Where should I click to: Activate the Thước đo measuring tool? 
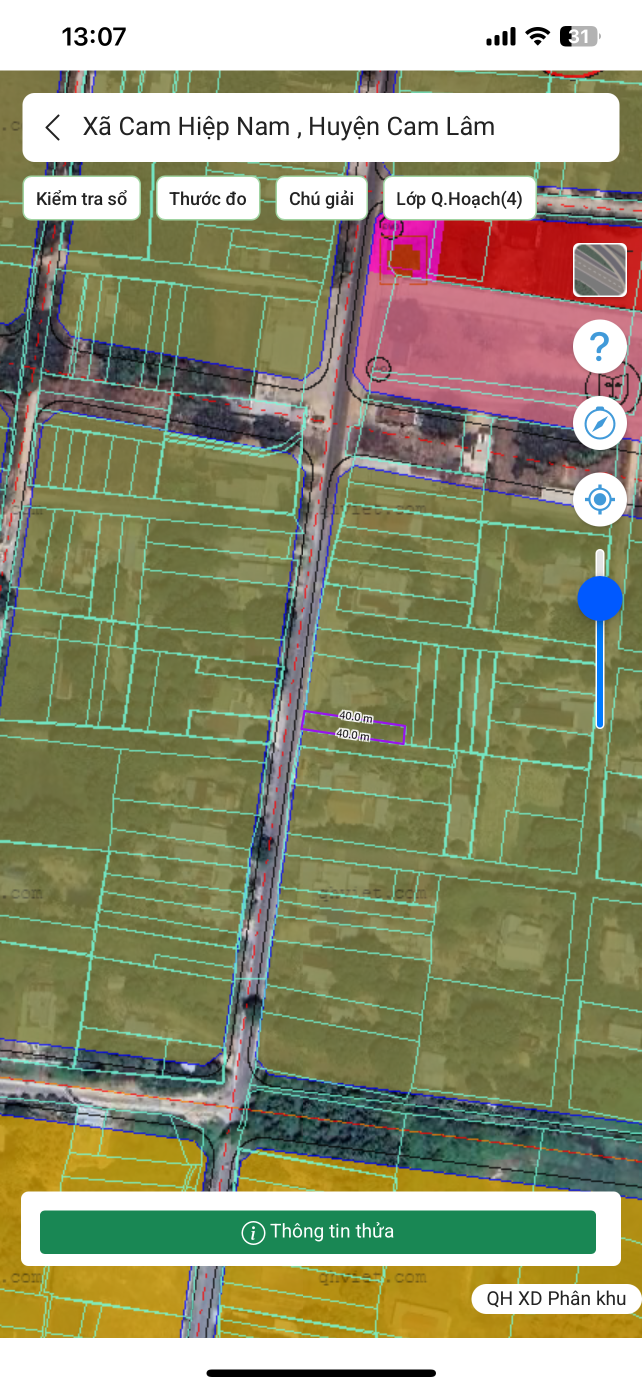click(x=208, y=198)
